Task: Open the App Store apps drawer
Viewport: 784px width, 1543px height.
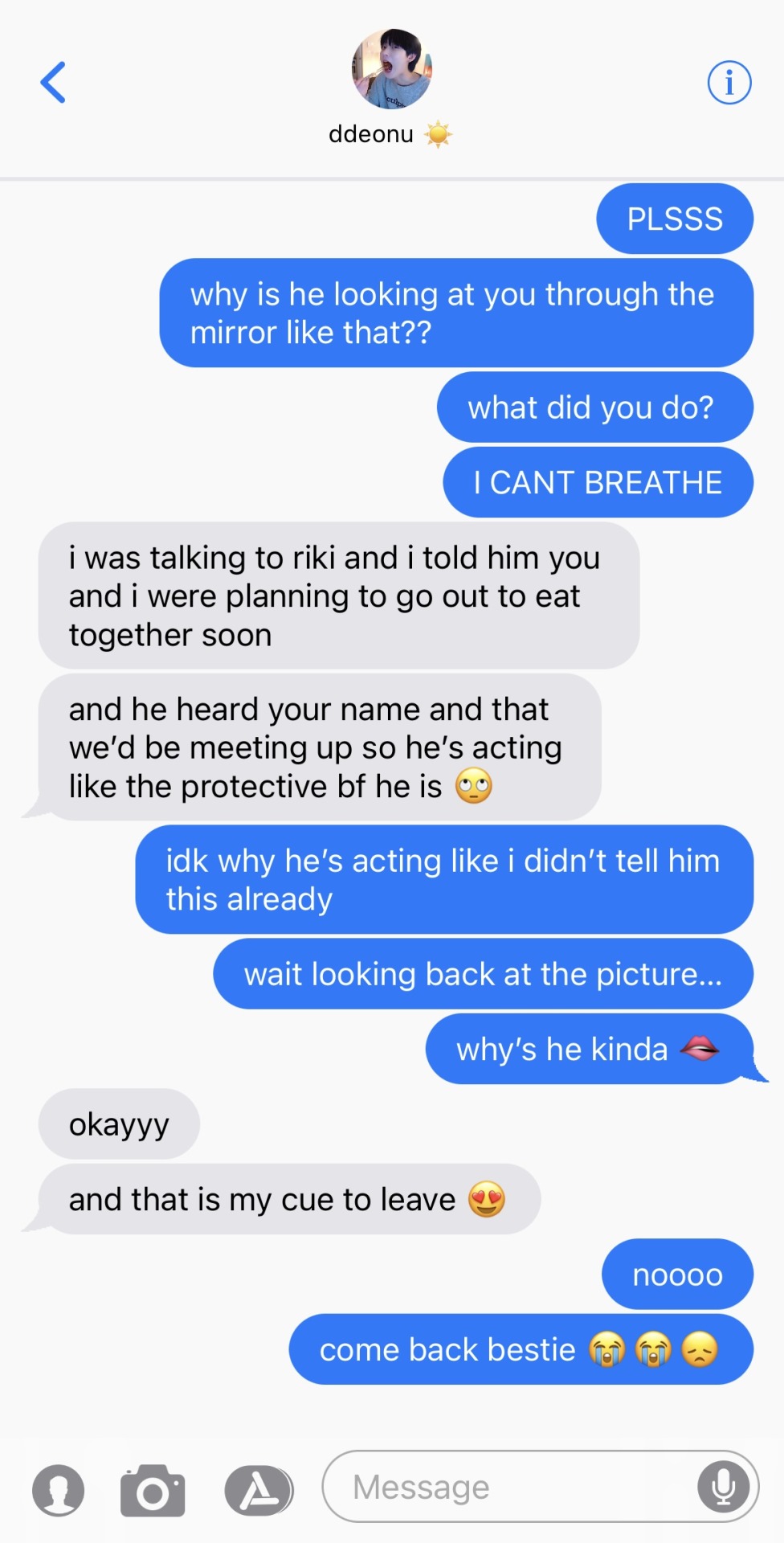Action: tap(258, 1491)
